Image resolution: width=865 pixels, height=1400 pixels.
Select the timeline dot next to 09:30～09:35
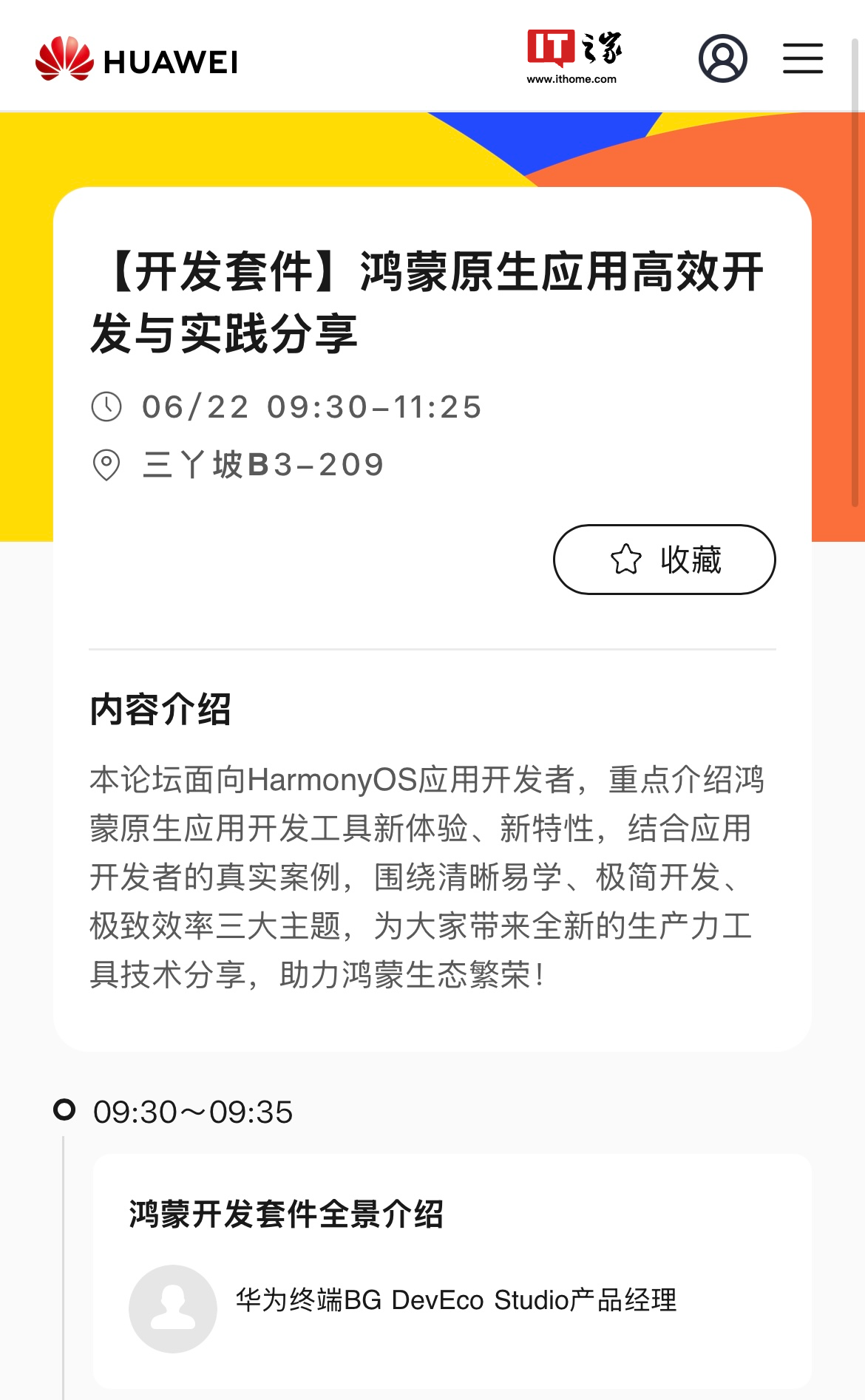(x=65, y=1110)
